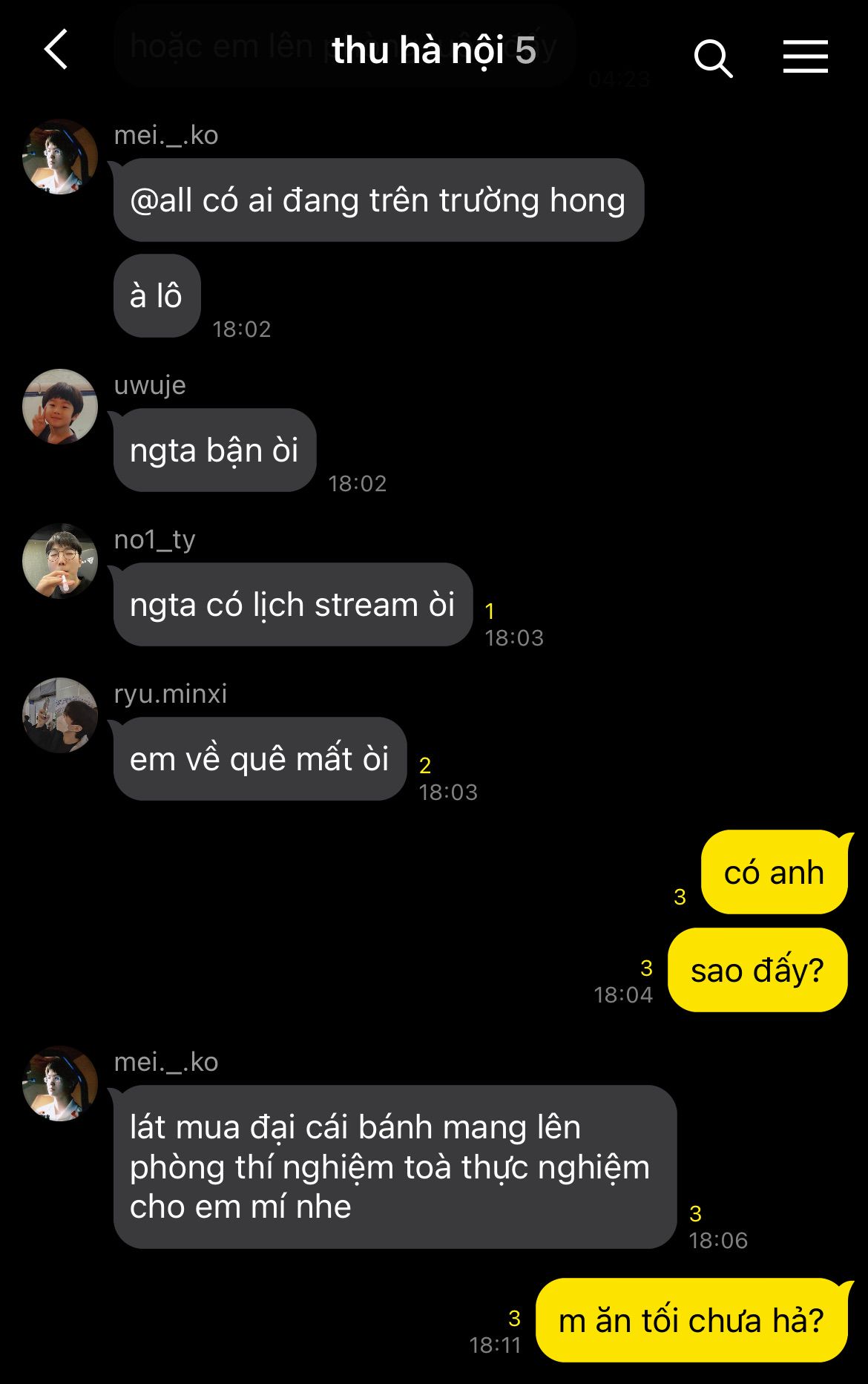The height and width of the screenshot is (1384, 868).
Task: Open uwuje's profile picture
Action: tap(60, 407)
